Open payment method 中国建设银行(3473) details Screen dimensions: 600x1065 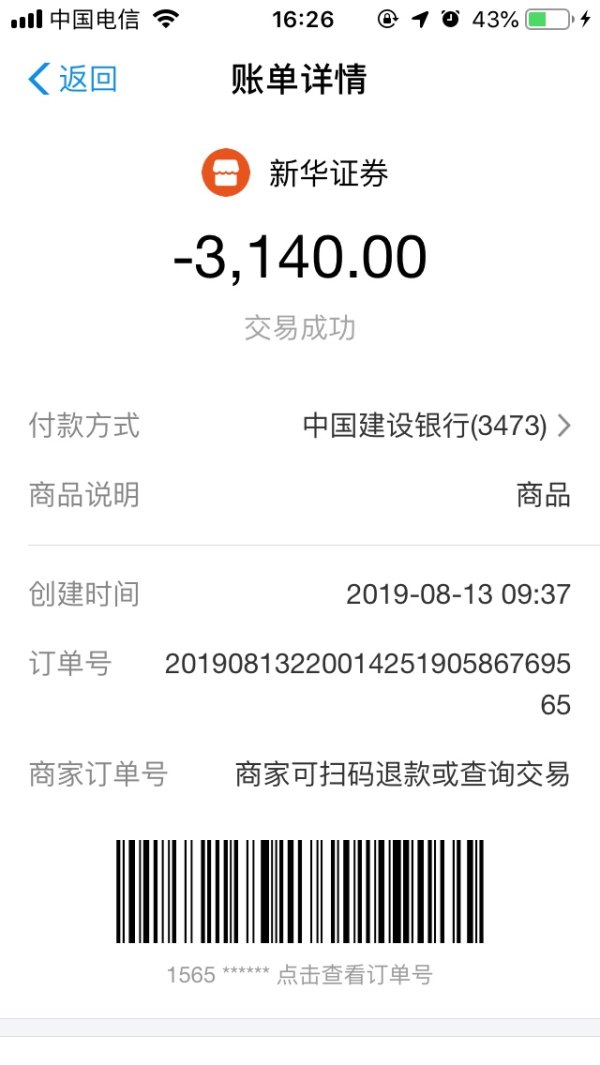(436, 426)
